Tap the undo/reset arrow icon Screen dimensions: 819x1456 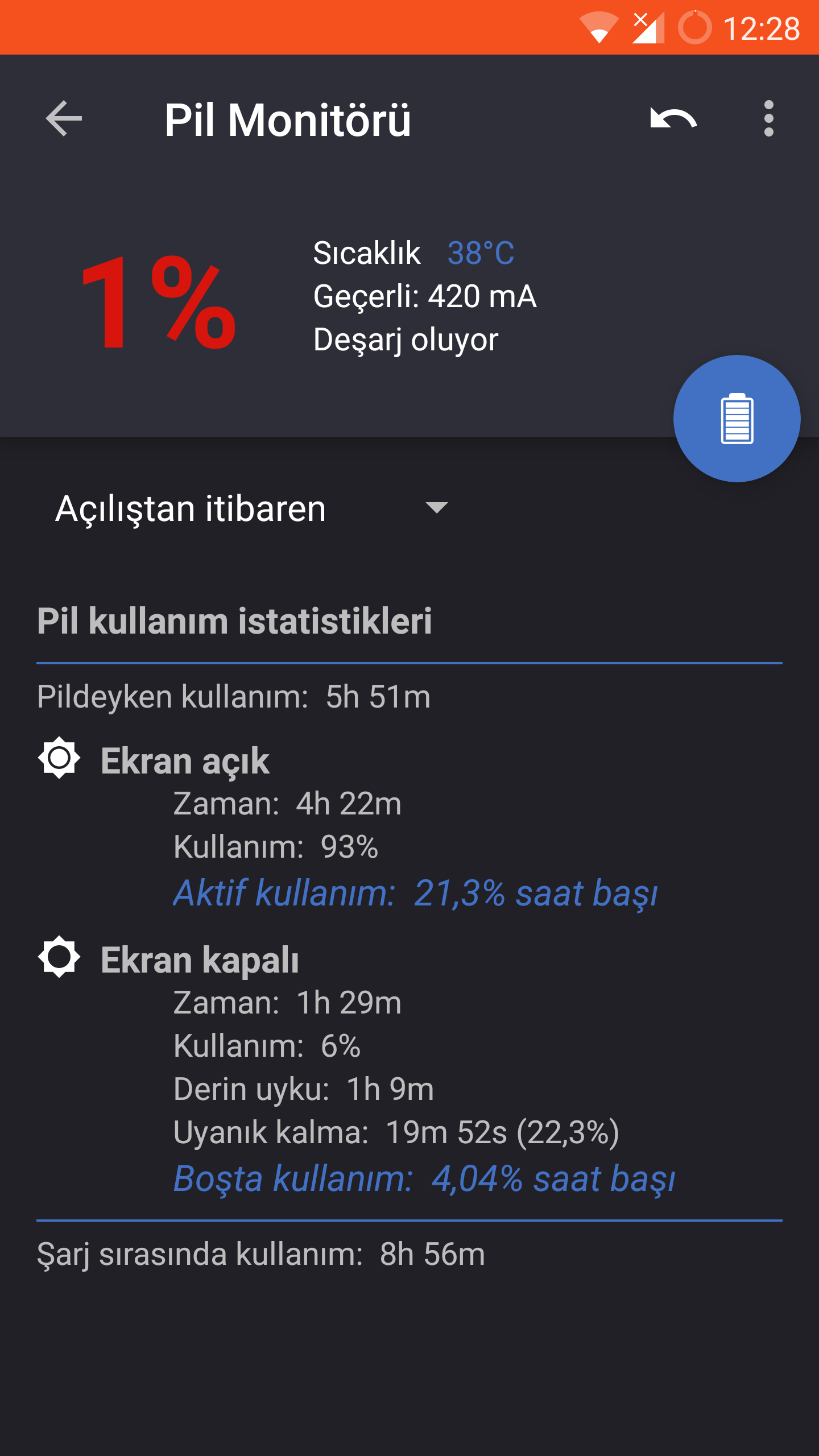673,119
